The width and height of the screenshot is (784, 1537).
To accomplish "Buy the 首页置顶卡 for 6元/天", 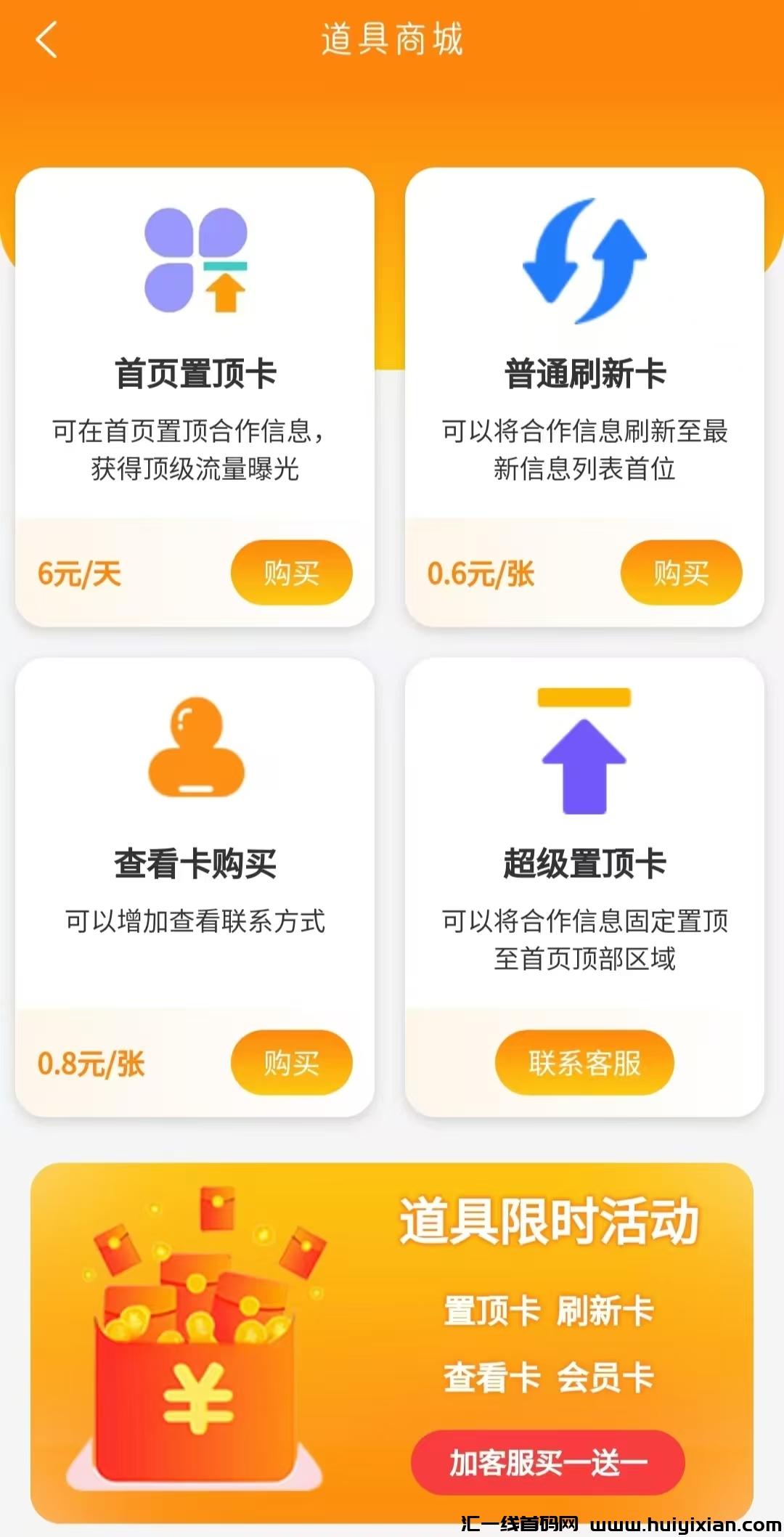I will [291, 573].
